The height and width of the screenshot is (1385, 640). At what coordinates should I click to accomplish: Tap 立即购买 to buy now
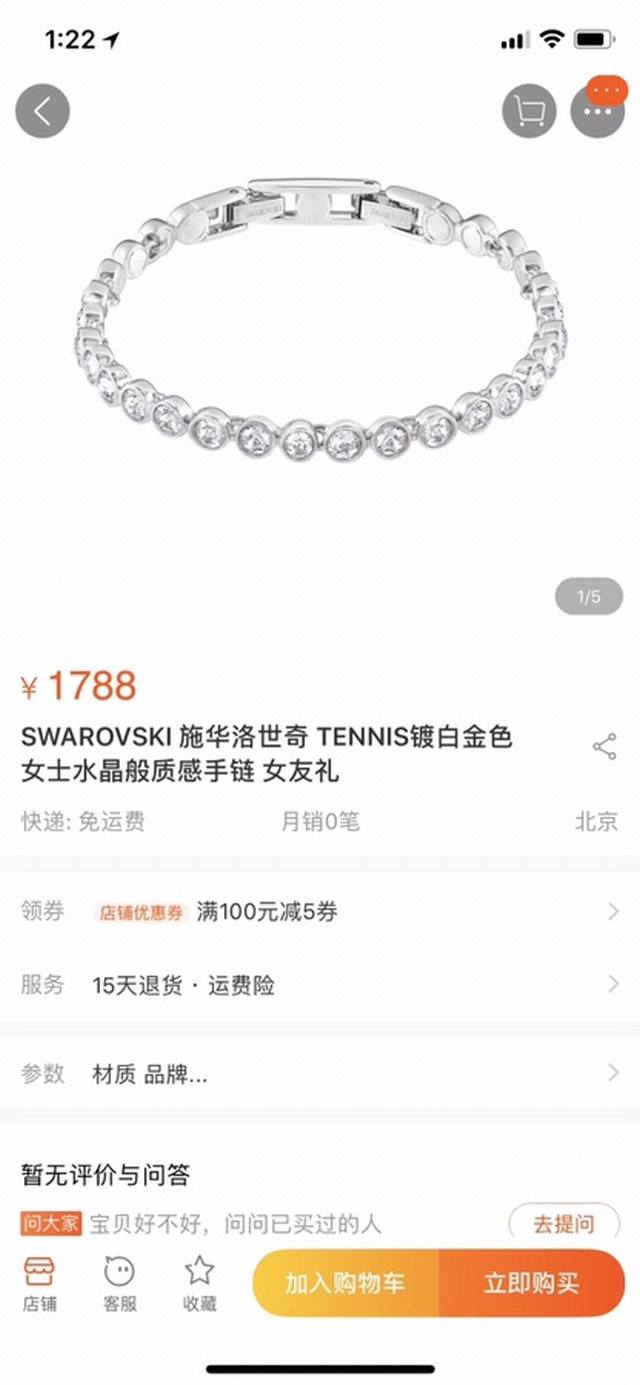pyautogui.click(x=531, y=1283)
